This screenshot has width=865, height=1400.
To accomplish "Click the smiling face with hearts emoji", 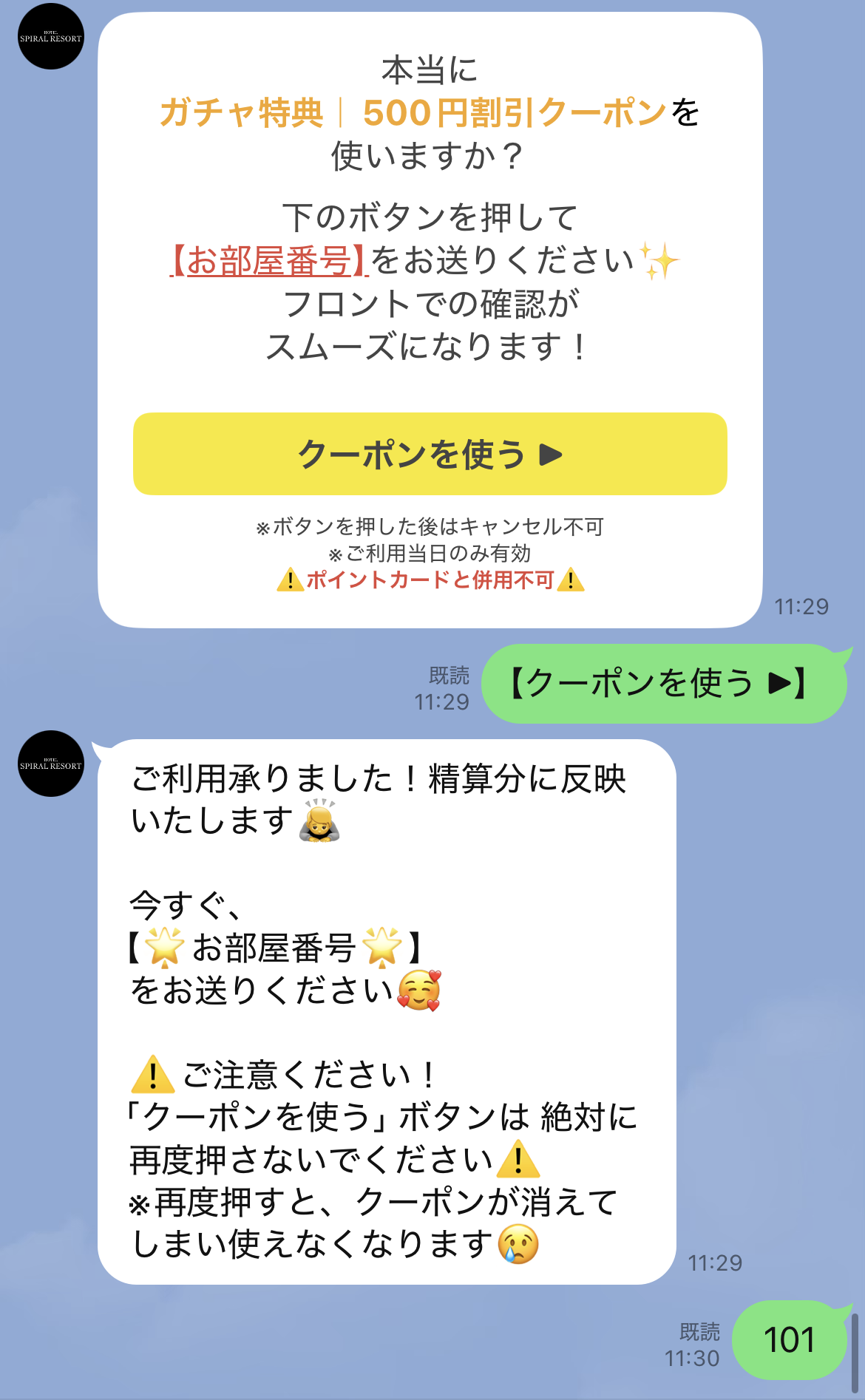I will pyautogui.click(x=418, y=990).
